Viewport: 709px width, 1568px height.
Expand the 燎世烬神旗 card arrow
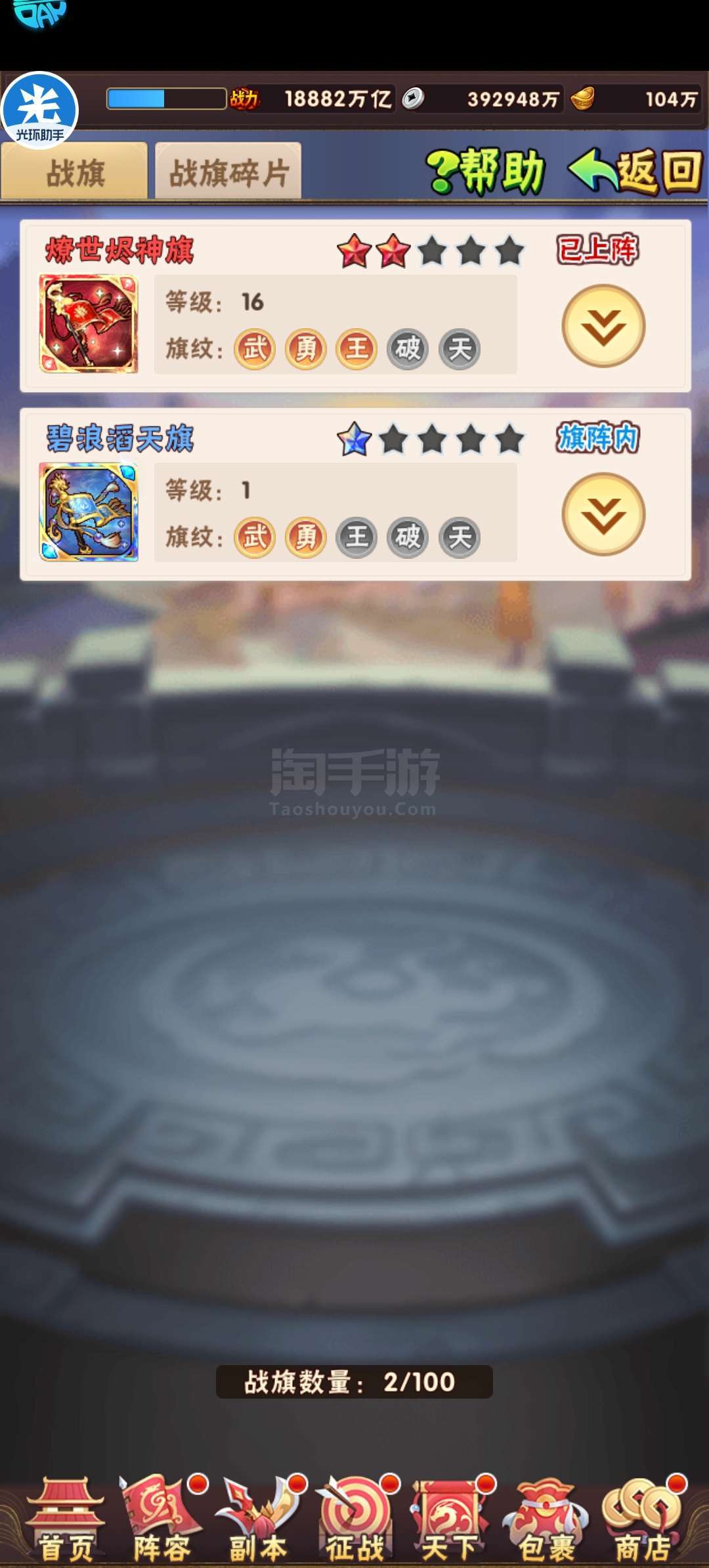[603, 326]
